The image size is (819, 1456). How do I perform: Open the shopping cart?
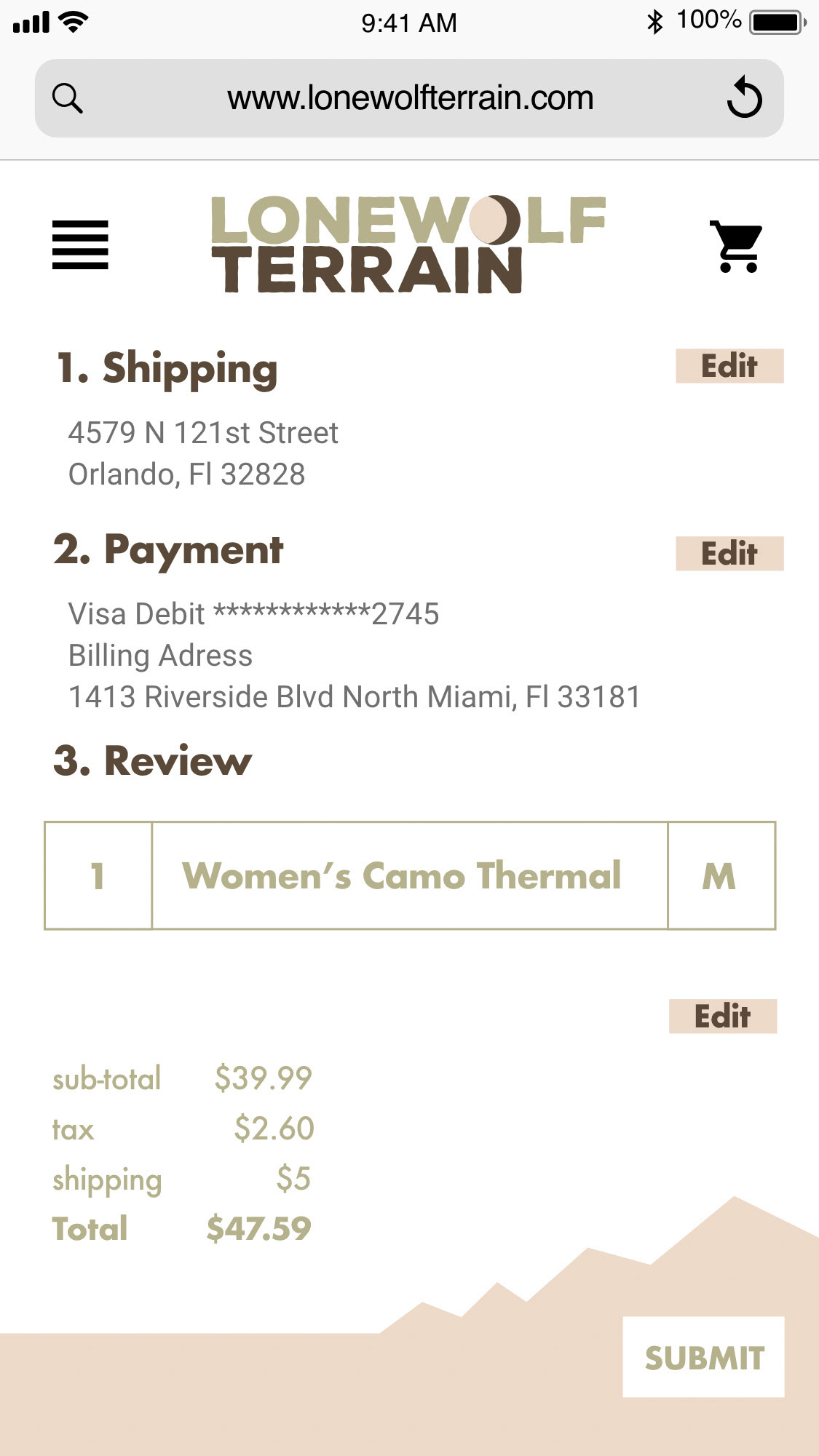[x=737, y=247]
